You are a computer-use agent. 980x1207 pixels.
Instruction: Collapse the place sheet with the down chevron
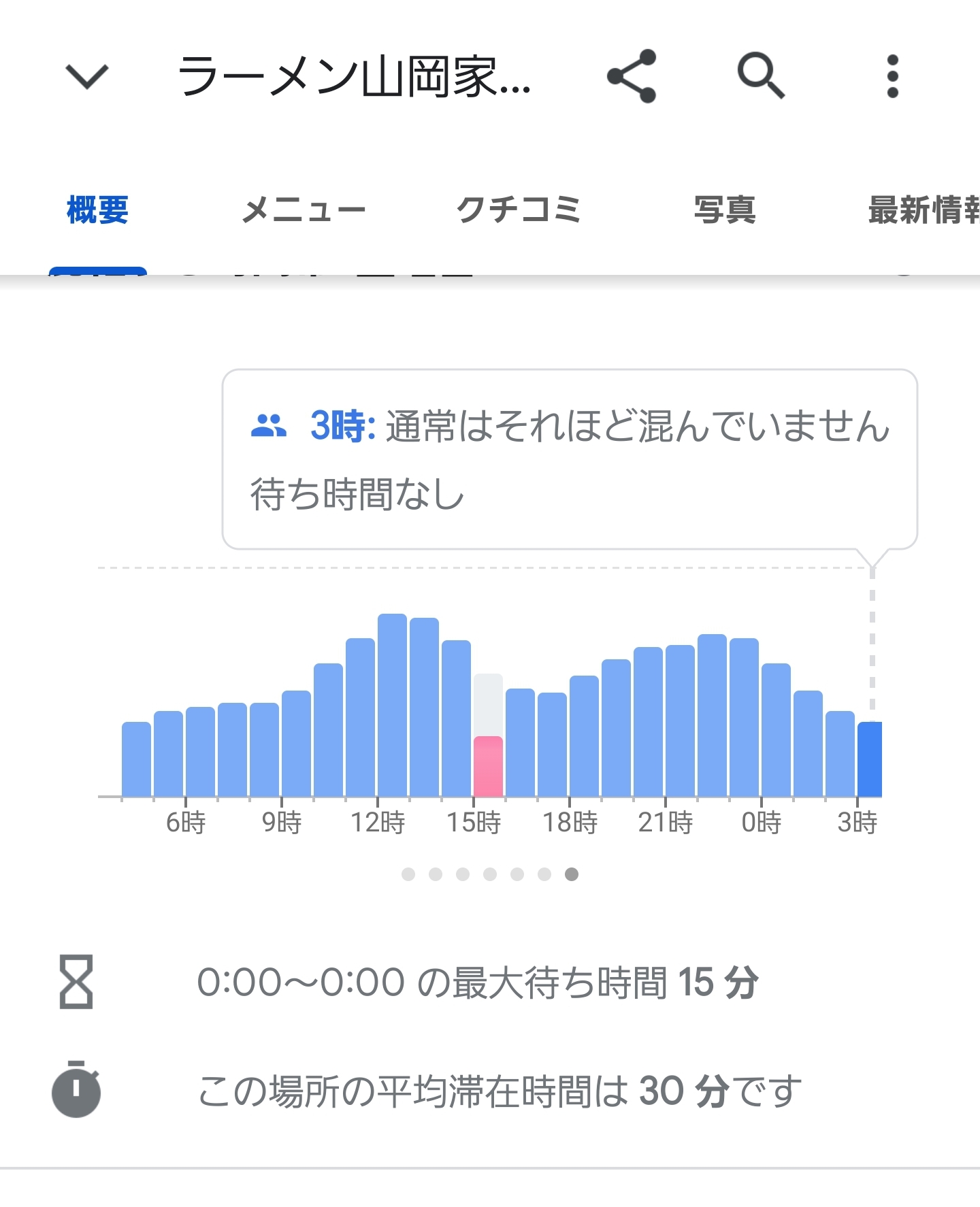click(87, 76)
